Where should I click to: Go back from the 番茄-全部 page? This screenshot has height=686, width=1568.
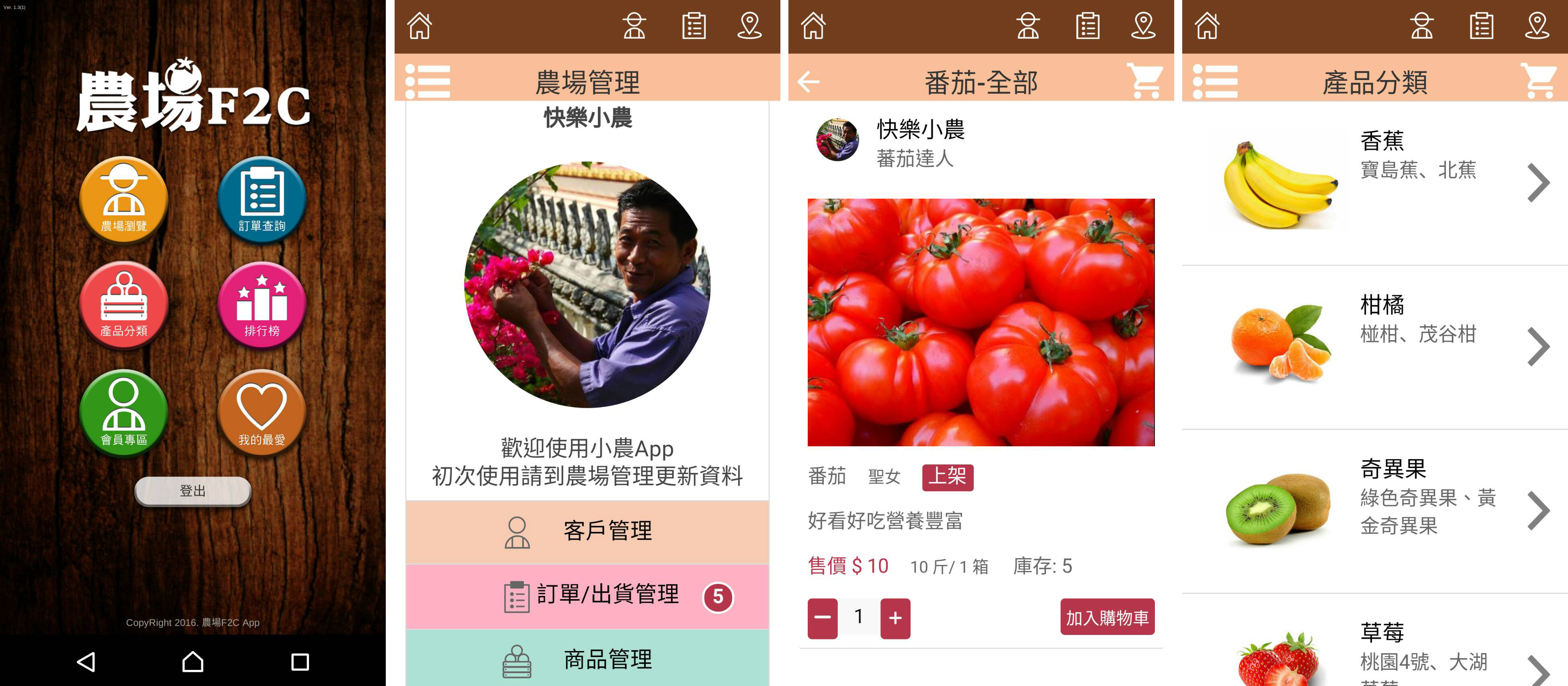click(x=809, y=82)
